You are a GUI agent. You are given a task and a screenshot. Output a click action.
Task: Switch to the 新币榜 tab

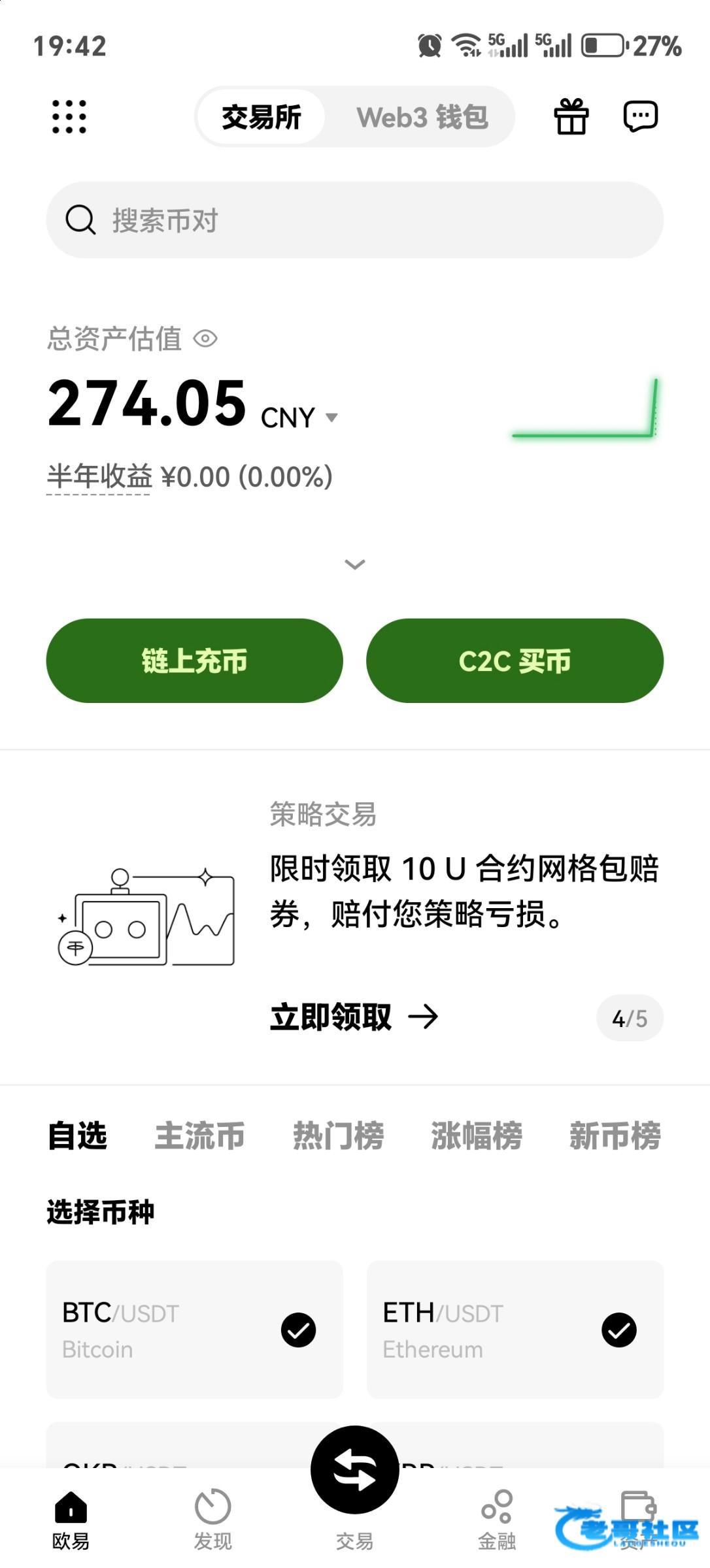click(x=615, y=1135)
